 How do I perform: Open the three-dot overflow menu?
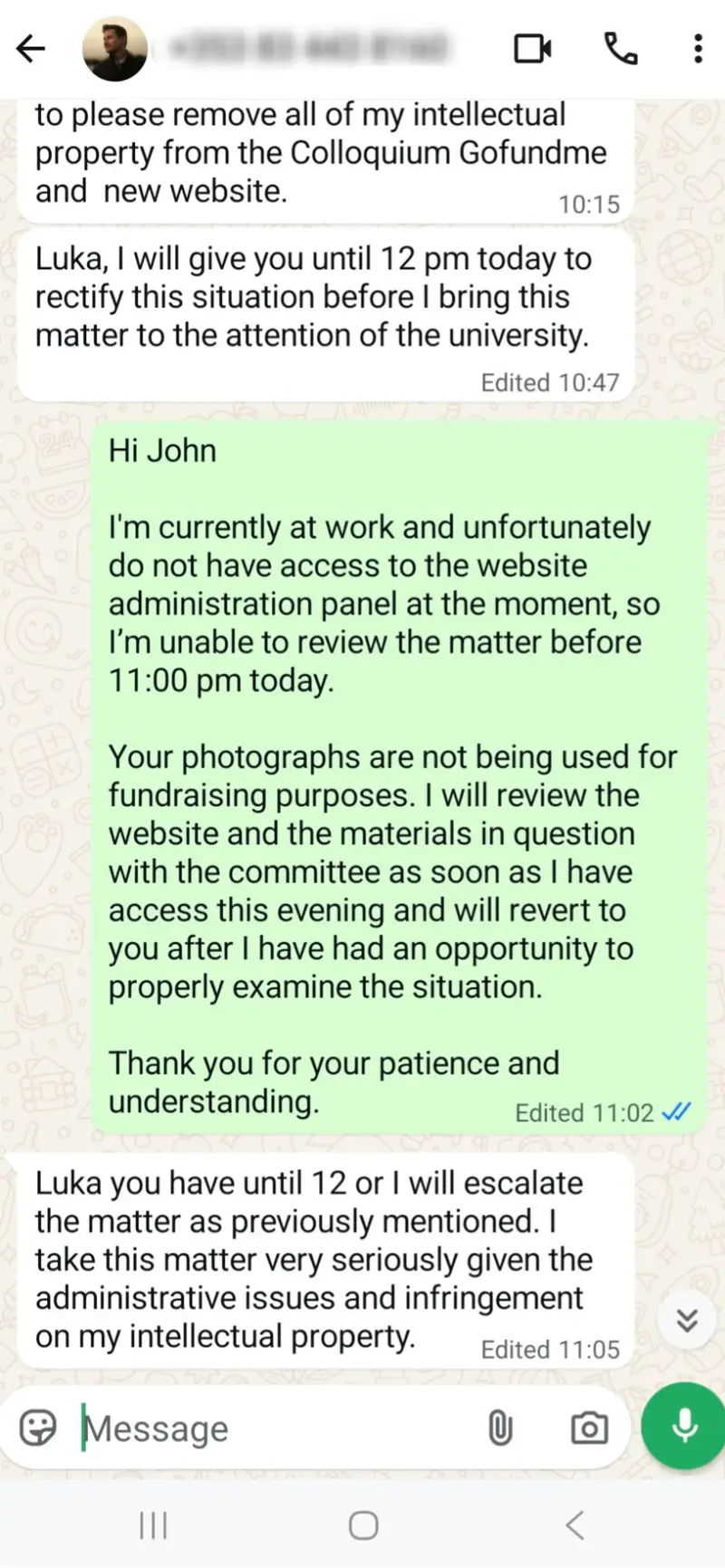pos(698,49)
